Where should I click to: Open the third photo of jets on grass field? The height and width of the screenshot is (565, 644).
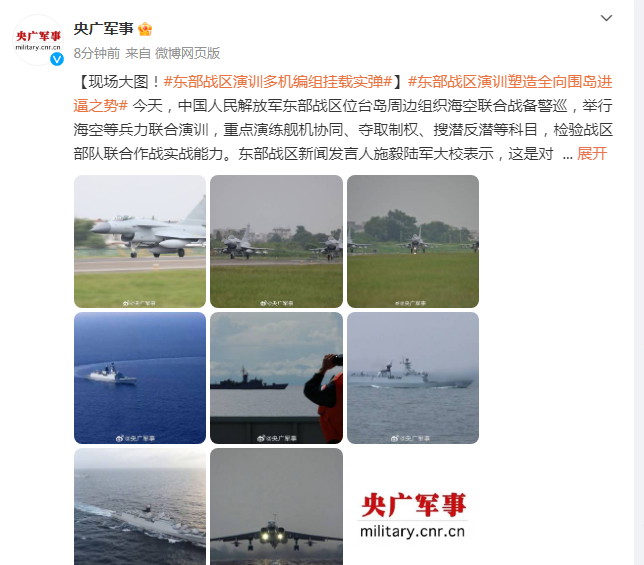click(413, 241)
